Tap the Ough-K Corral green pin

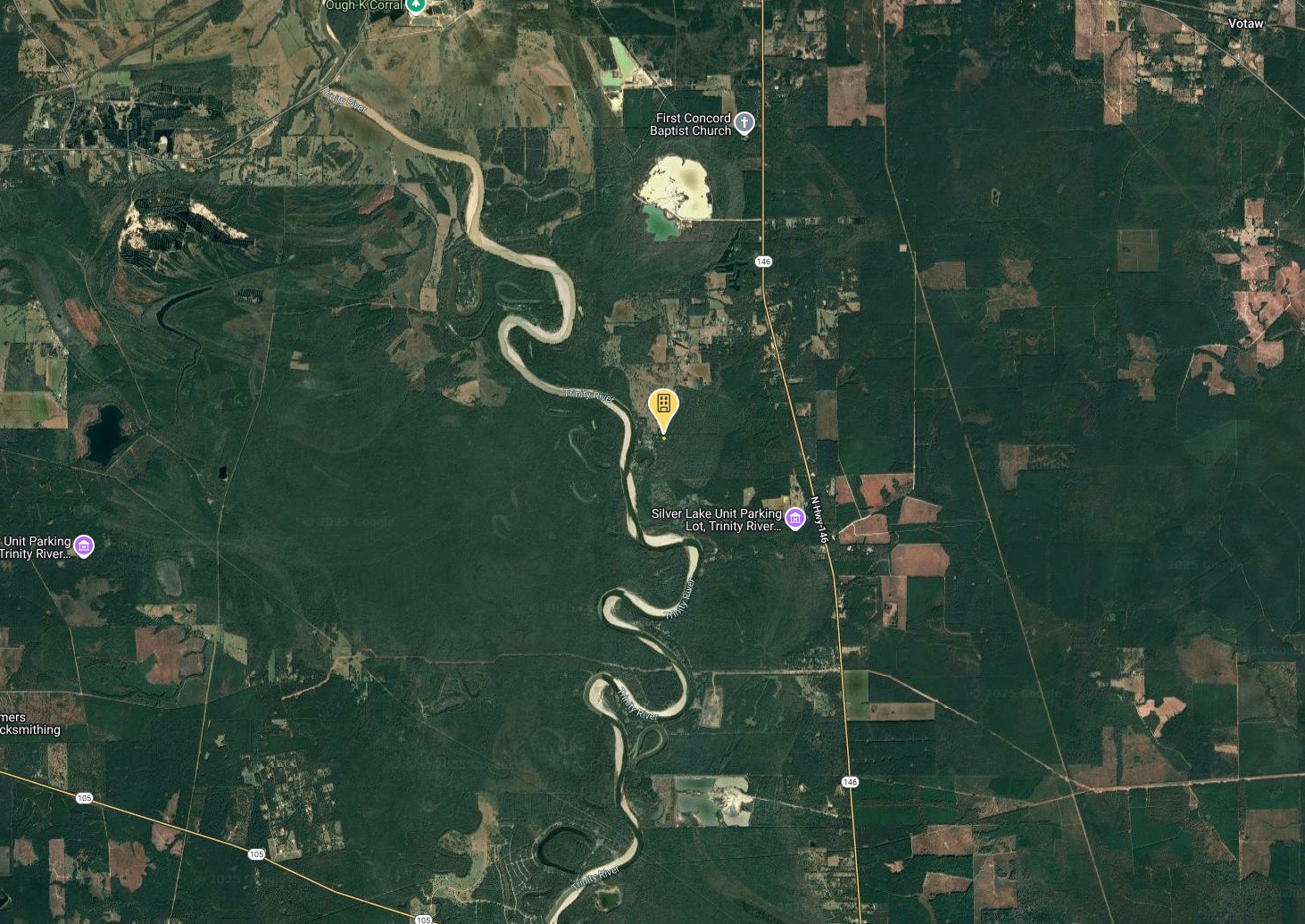click(x=415, y=5)
